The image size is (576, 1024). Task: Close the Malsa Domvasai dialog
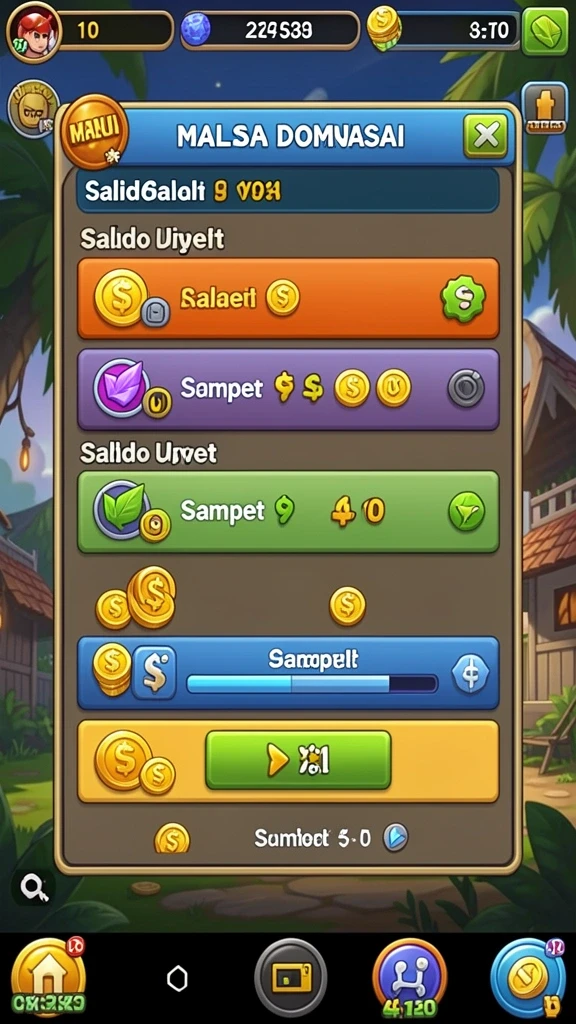tap(487, 136)
